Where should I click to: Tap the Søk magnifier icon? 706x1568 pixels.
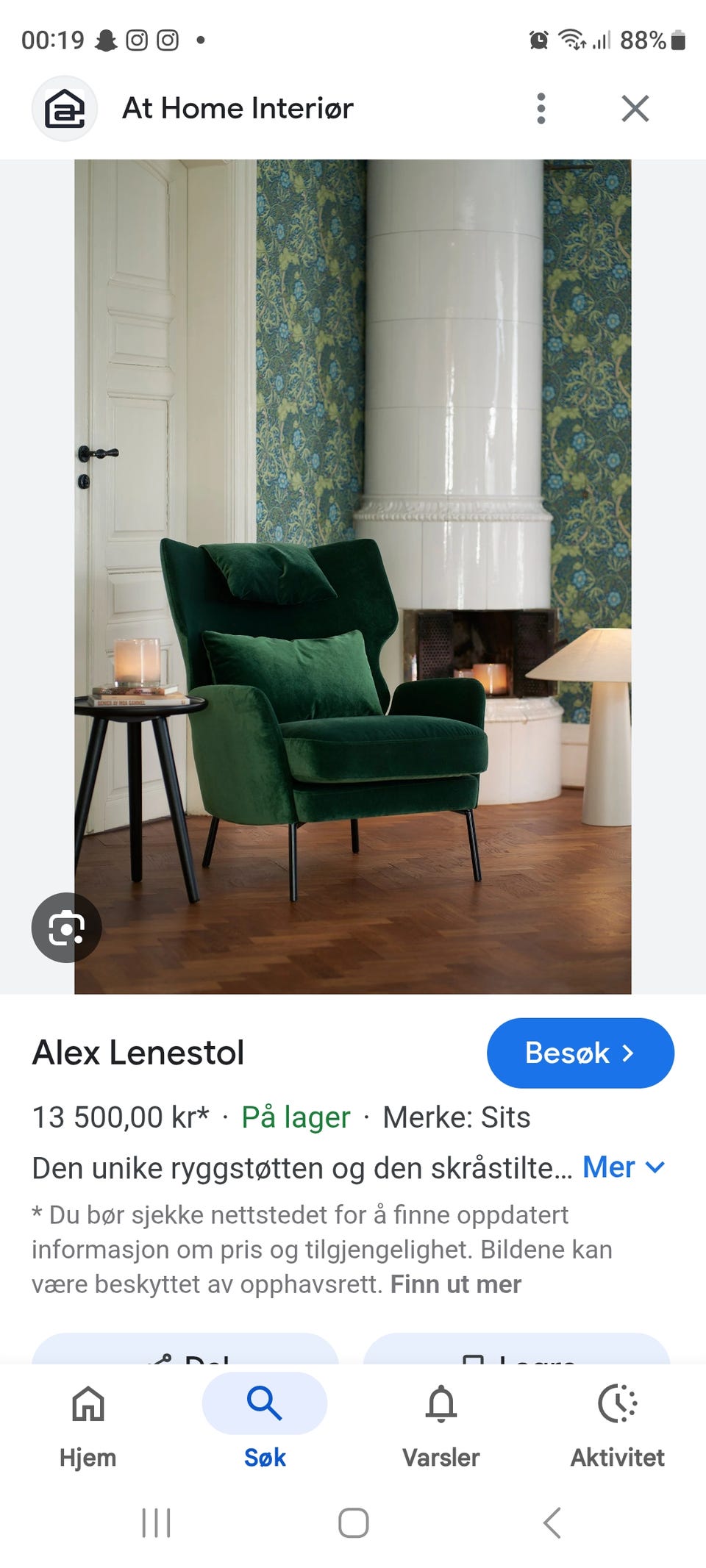pyautogui.click(x=264, y=1403)
